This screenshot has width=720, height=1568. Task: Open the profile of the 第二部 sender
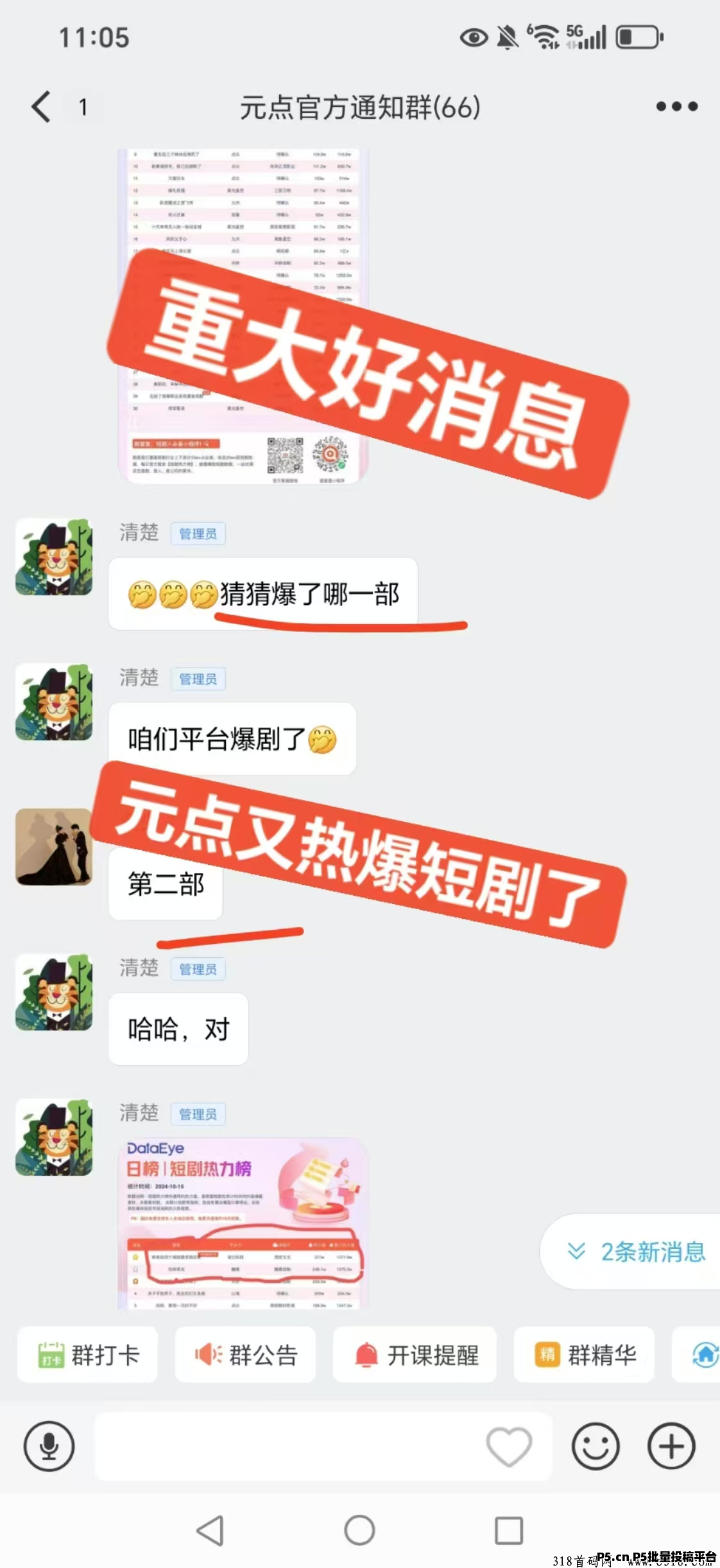54,847
